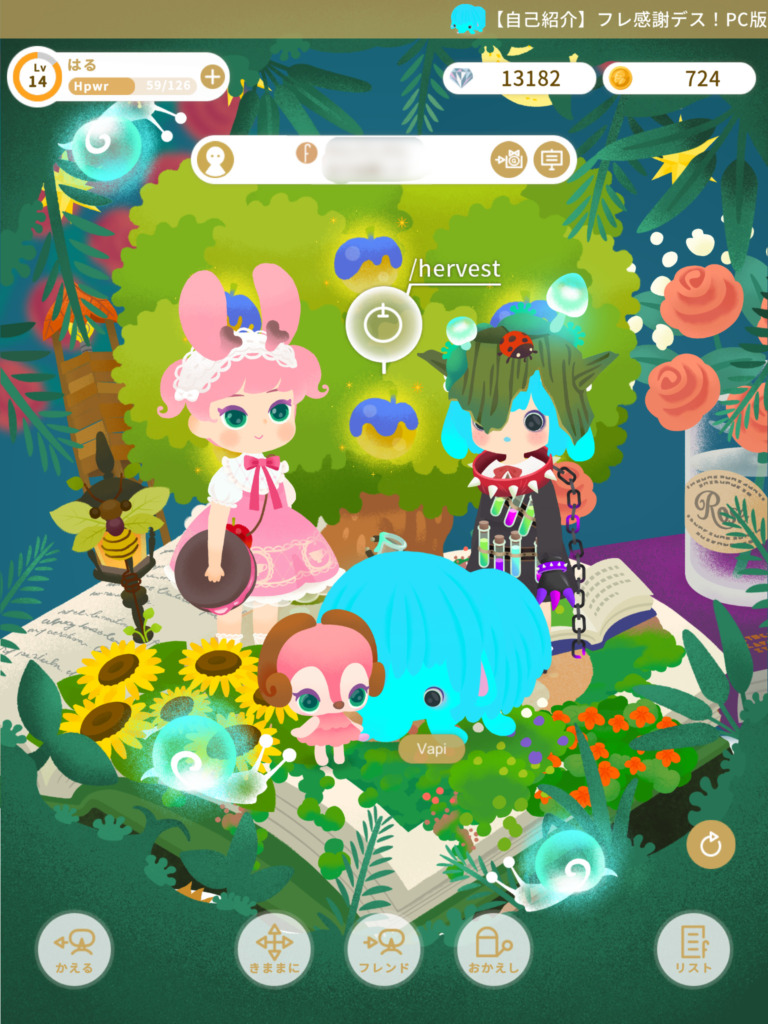Tap the camera snapshot icon
768x1024 pixels.
[x=508, y=159]
